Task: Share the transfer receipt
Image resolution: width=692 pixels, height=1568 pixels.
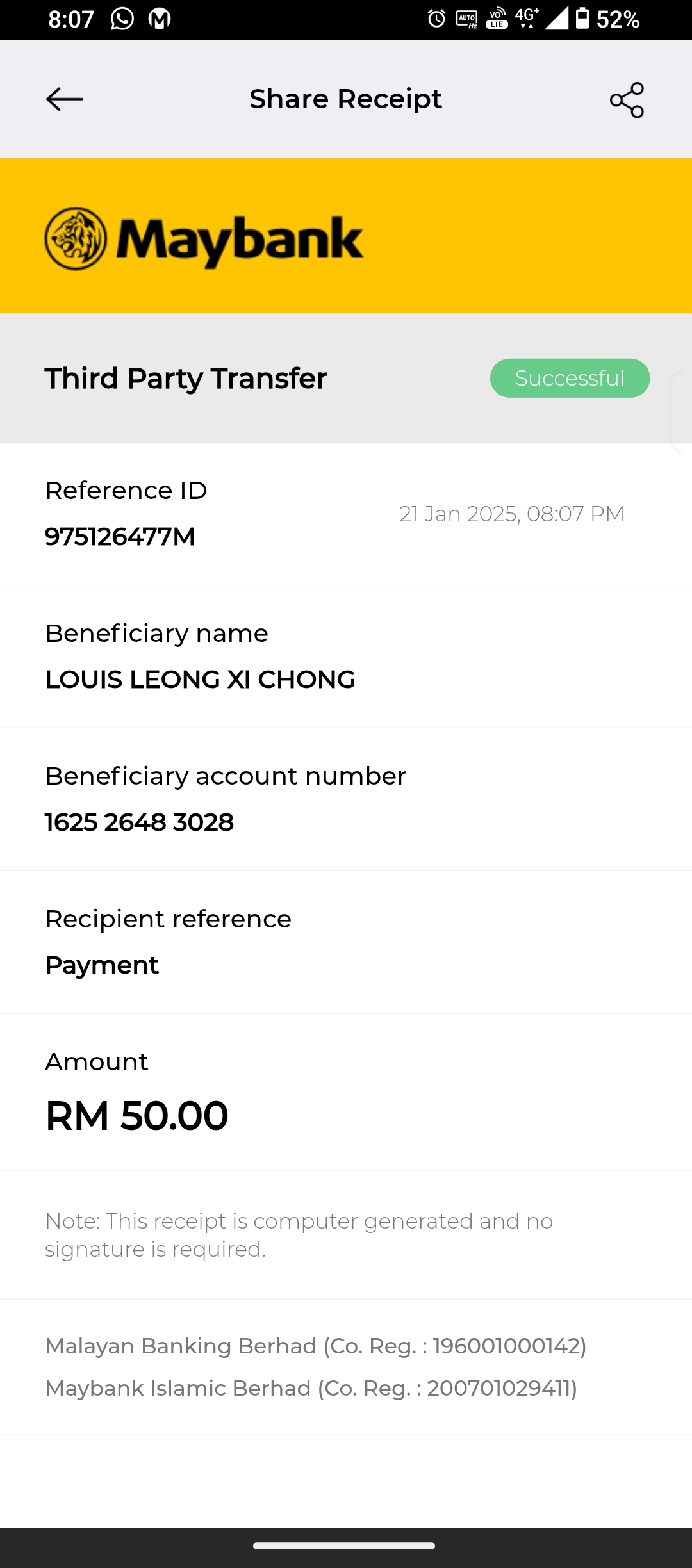Action: point(627,100)
